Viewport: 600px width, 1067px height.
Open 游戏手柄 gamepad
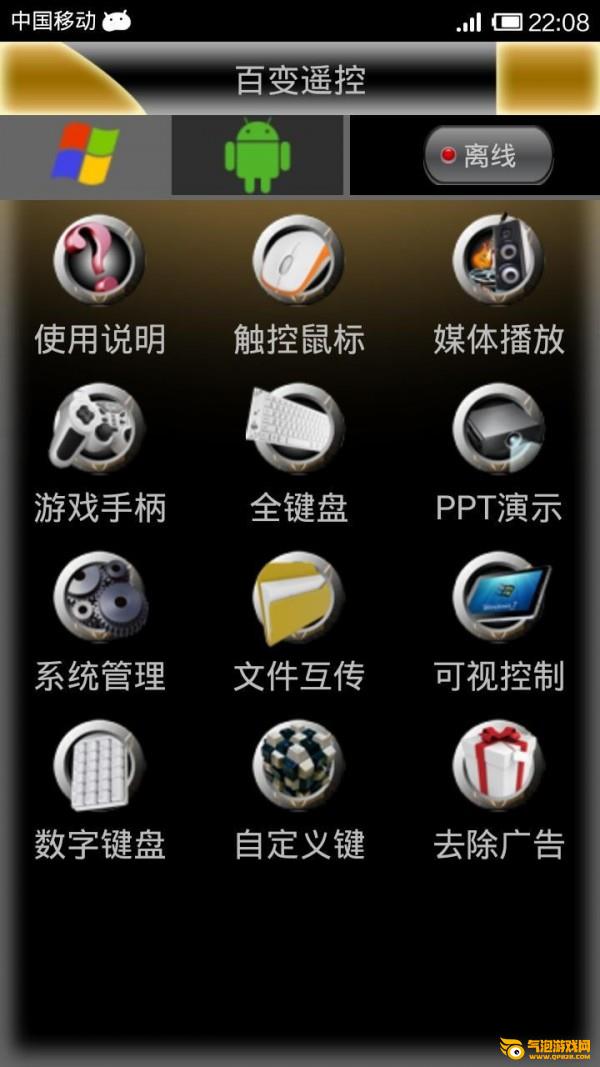click(x=99, y=454)
